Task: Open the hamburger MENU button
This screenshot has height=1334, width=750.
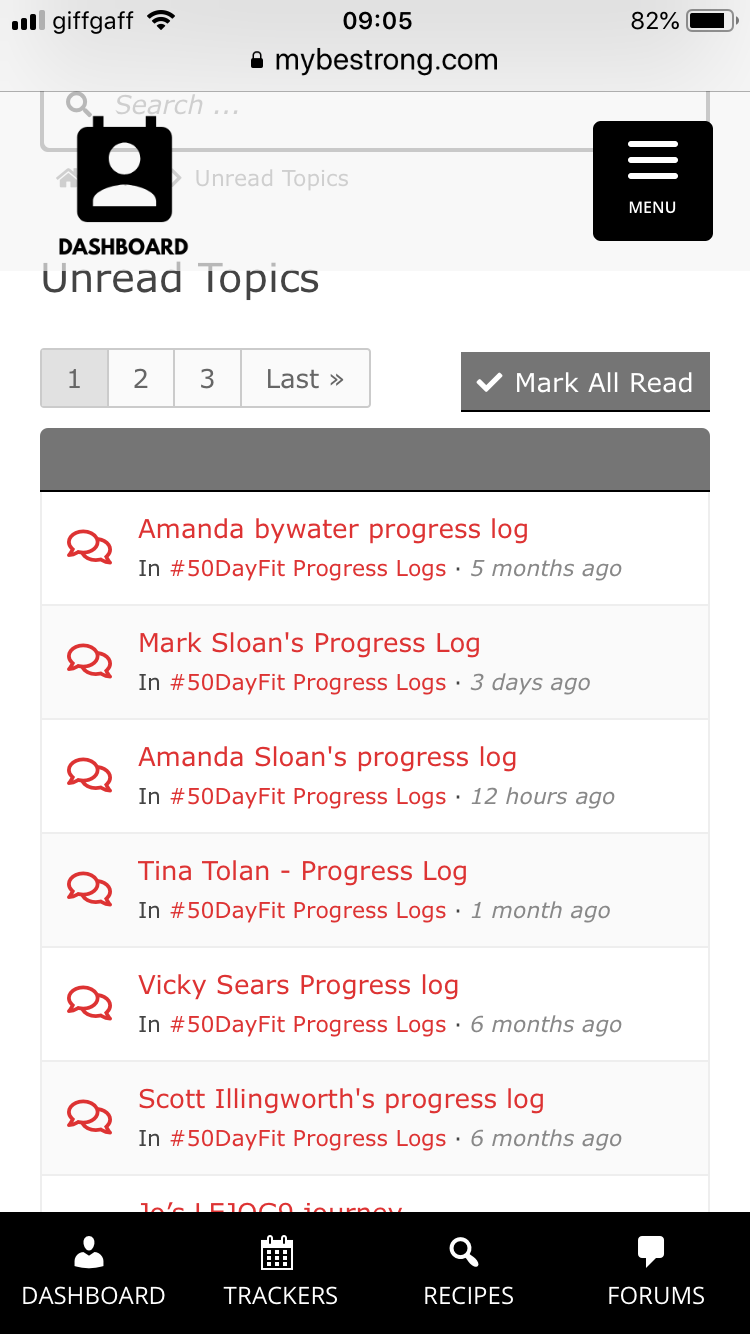Action: tap(652, 181)
